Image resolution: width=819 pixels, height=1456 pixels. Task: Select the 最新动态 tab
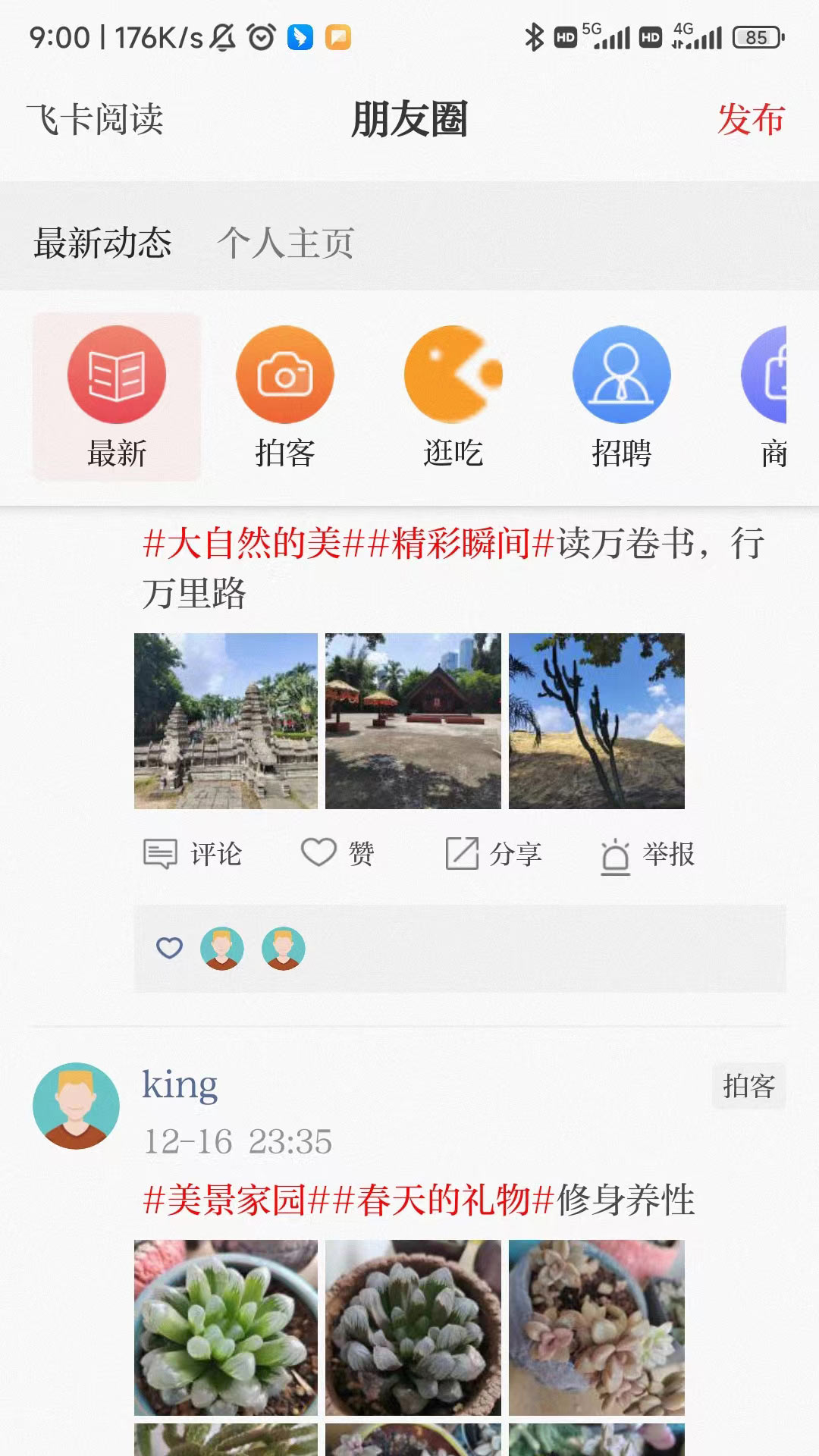[103, 243]
